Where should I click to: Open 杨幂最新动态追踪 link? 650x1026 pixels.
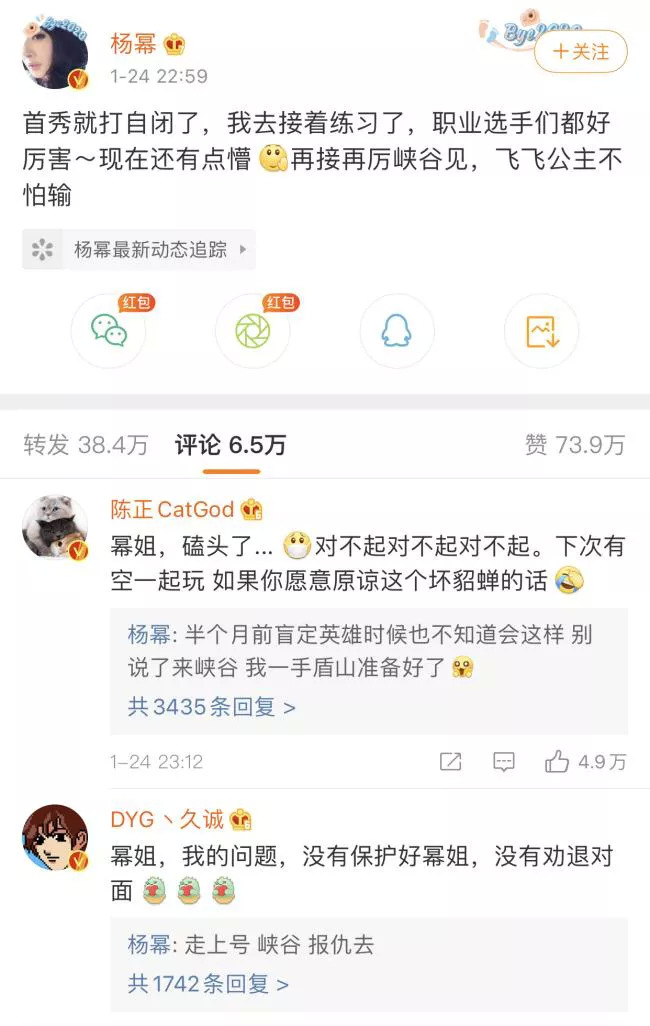pyautogui.click(x=139, y=250)
